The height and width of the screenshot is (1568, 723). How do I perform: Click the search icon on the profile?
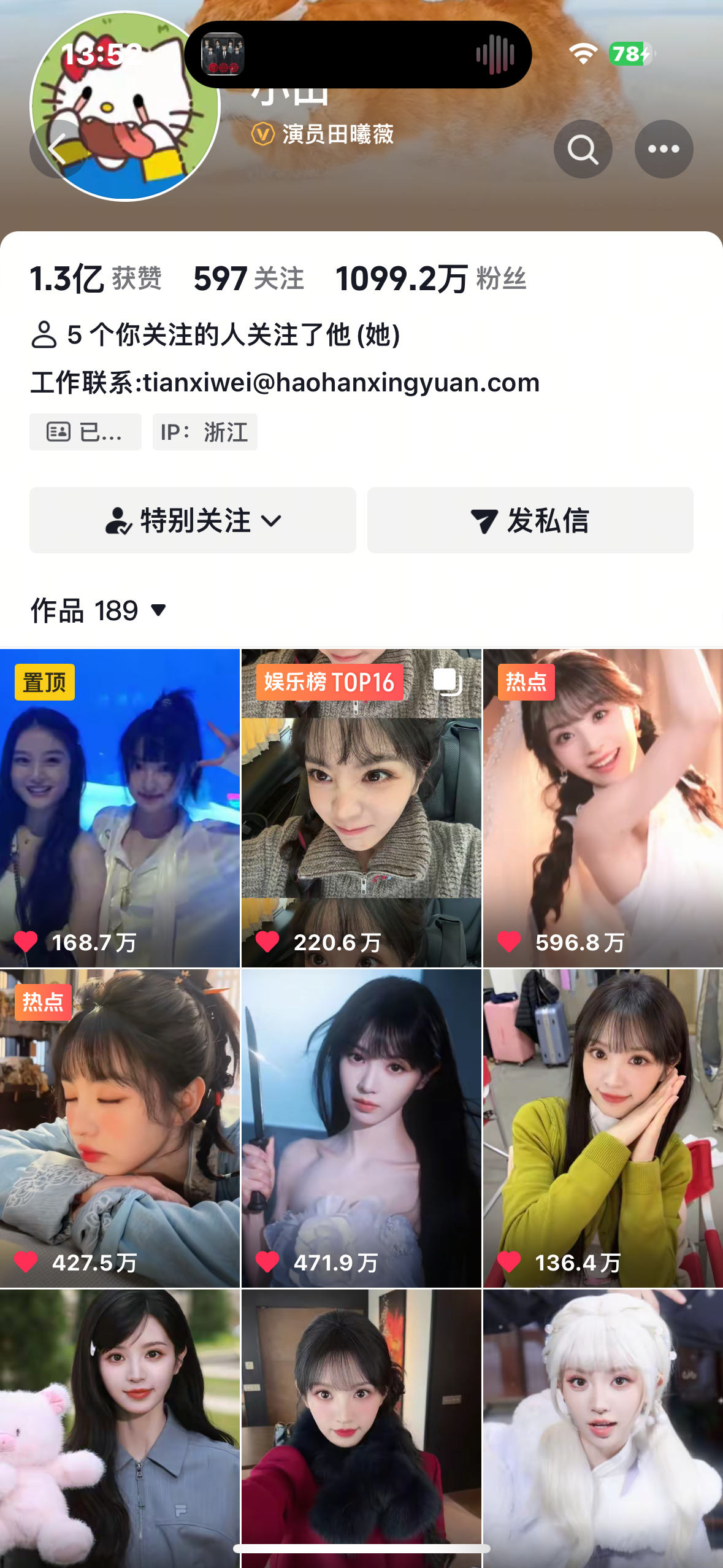pyautogui.click(x=583, y=148)
